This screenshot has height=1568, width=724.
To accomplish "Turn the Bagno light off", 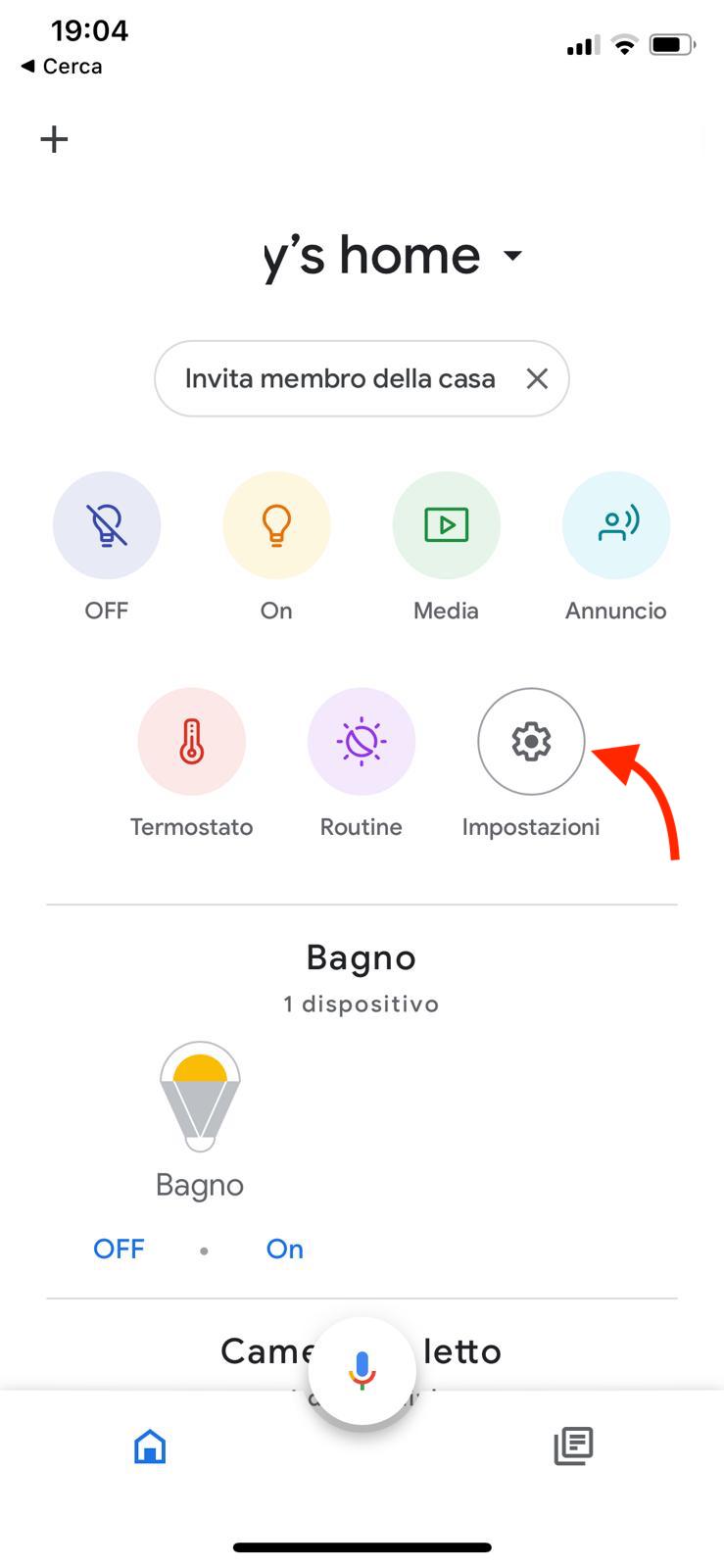I will click(119, 1249).
